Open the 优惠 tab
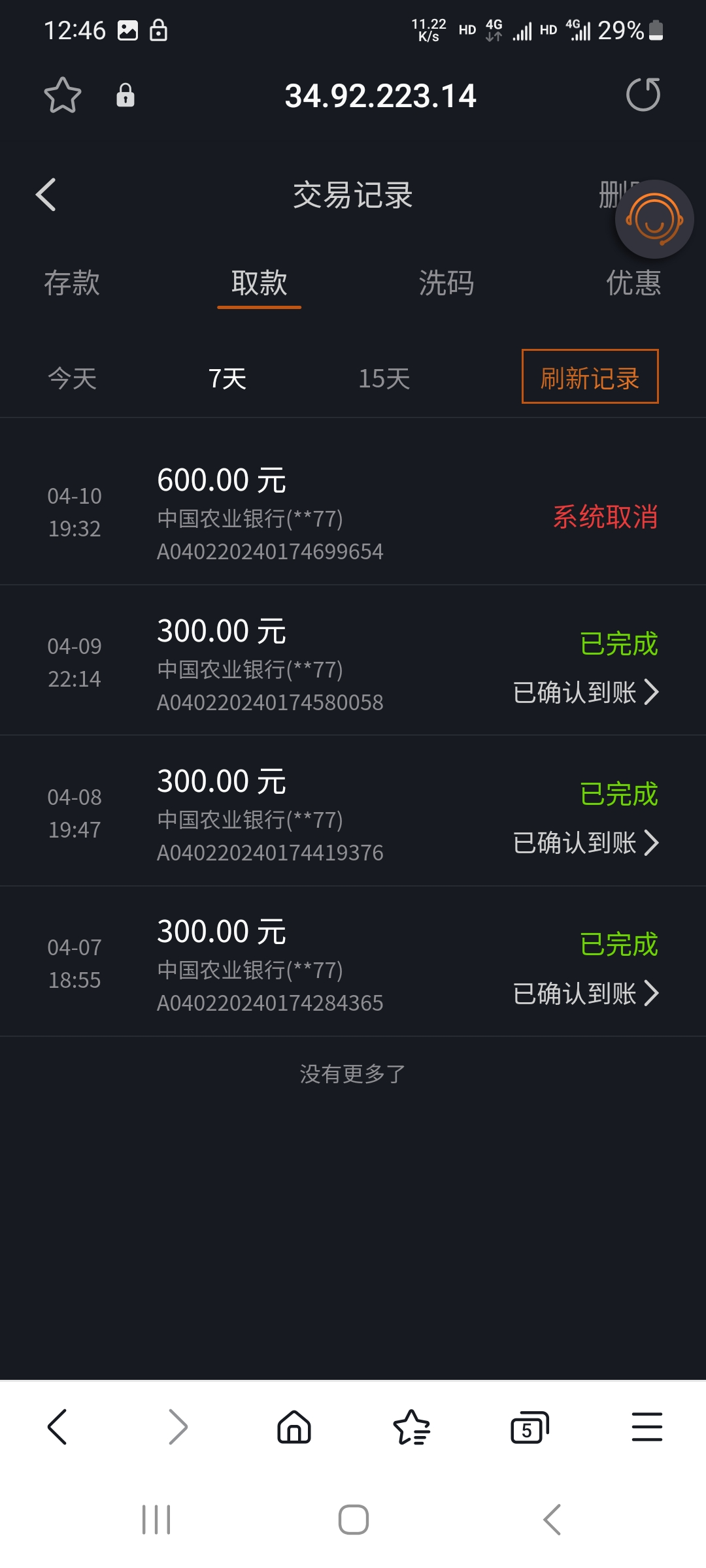Image resolution: width=706 pixels, height=1568 pixels. pyautogui.click(x=633, y=283)
